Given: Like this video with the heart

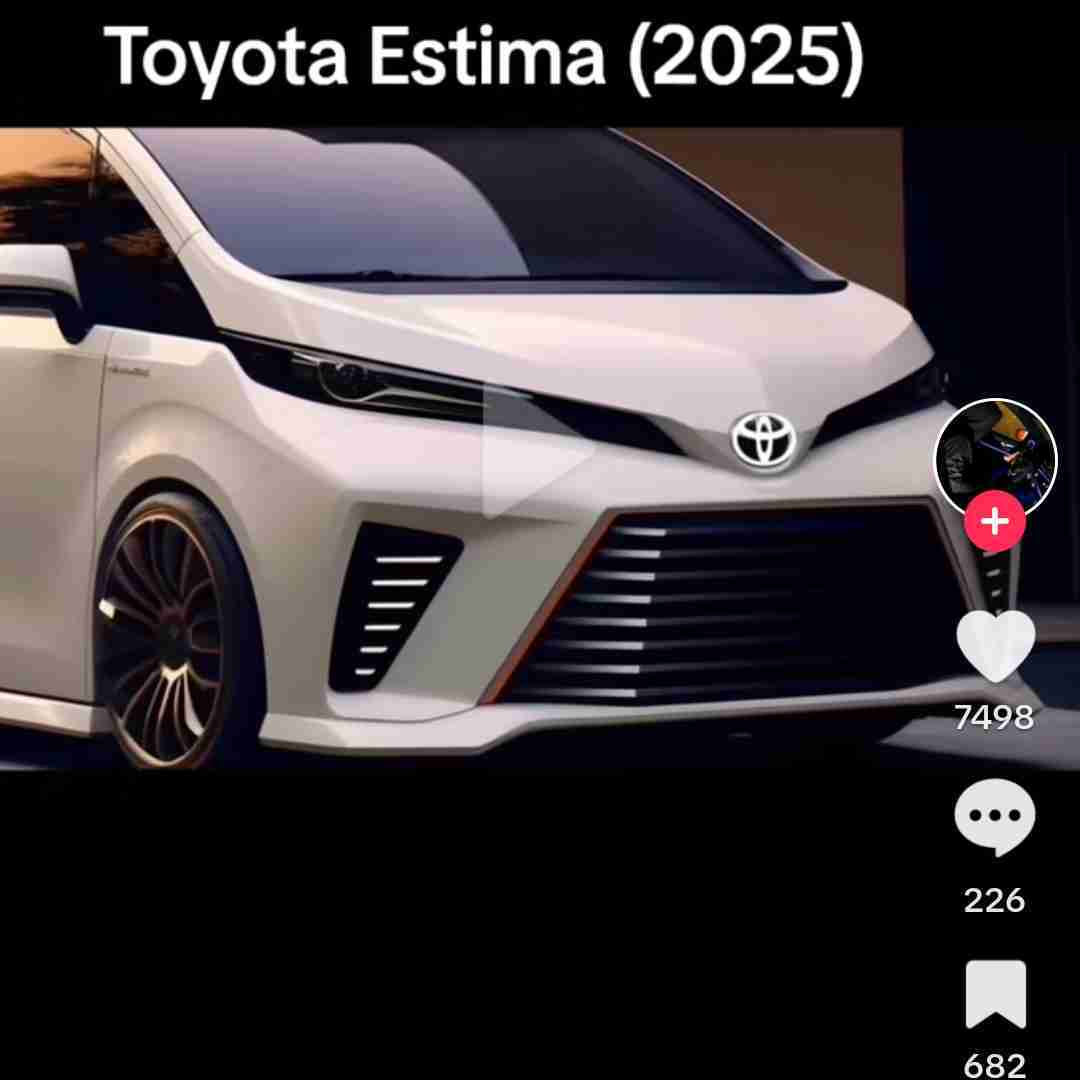Looking at the screenshot, I should (995, 647).
